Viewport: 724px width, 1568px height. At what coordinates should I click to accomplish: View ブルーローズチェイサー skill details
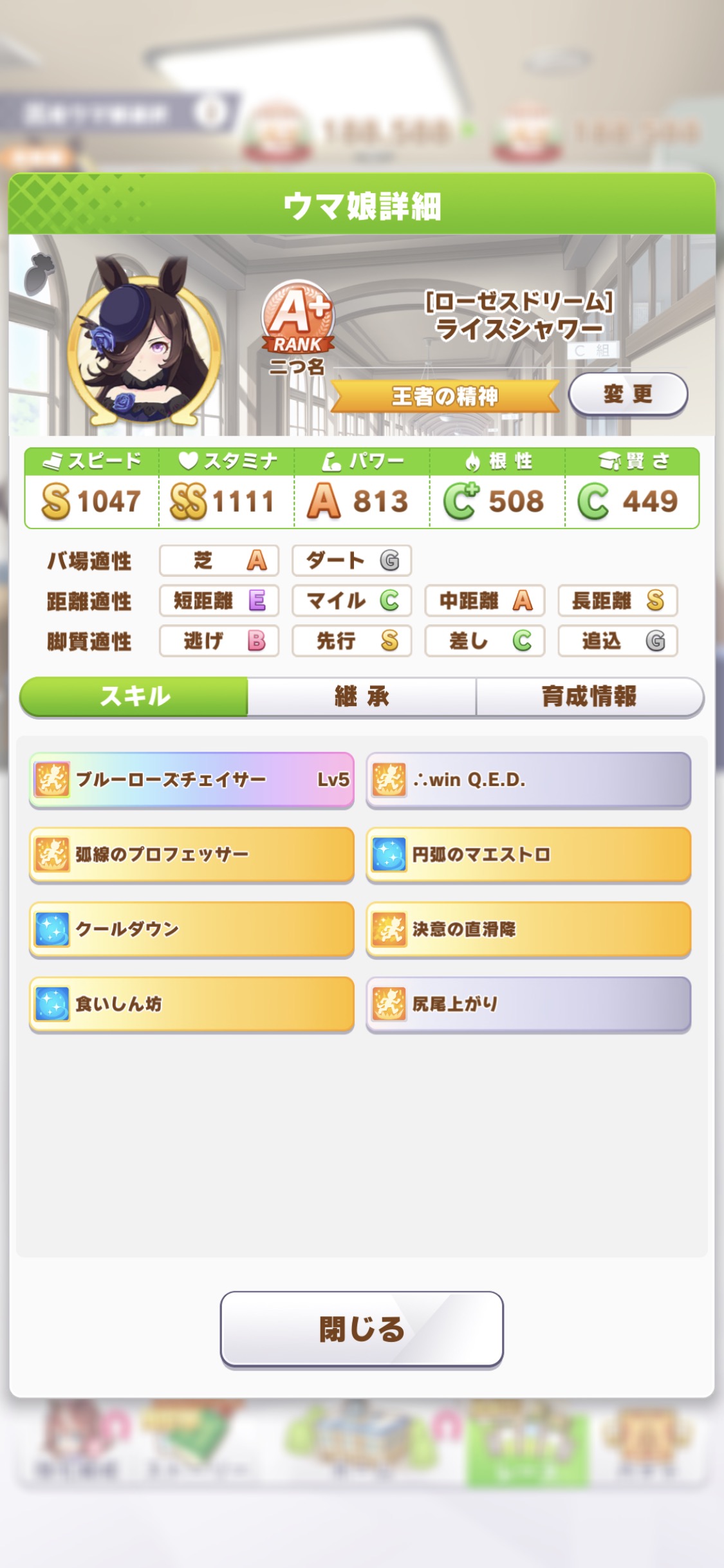pos(192,779)
